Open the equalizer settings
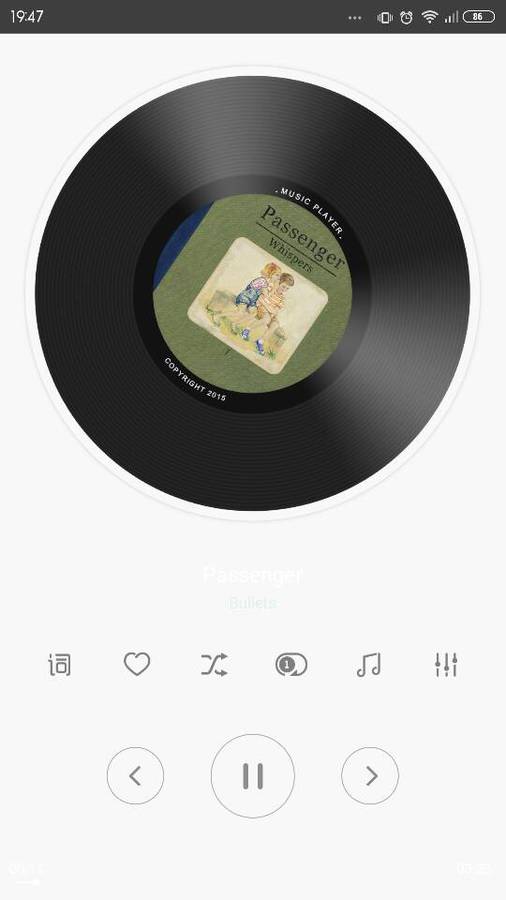506x900 pixels. pyautogui.click(x=446, y=665)
